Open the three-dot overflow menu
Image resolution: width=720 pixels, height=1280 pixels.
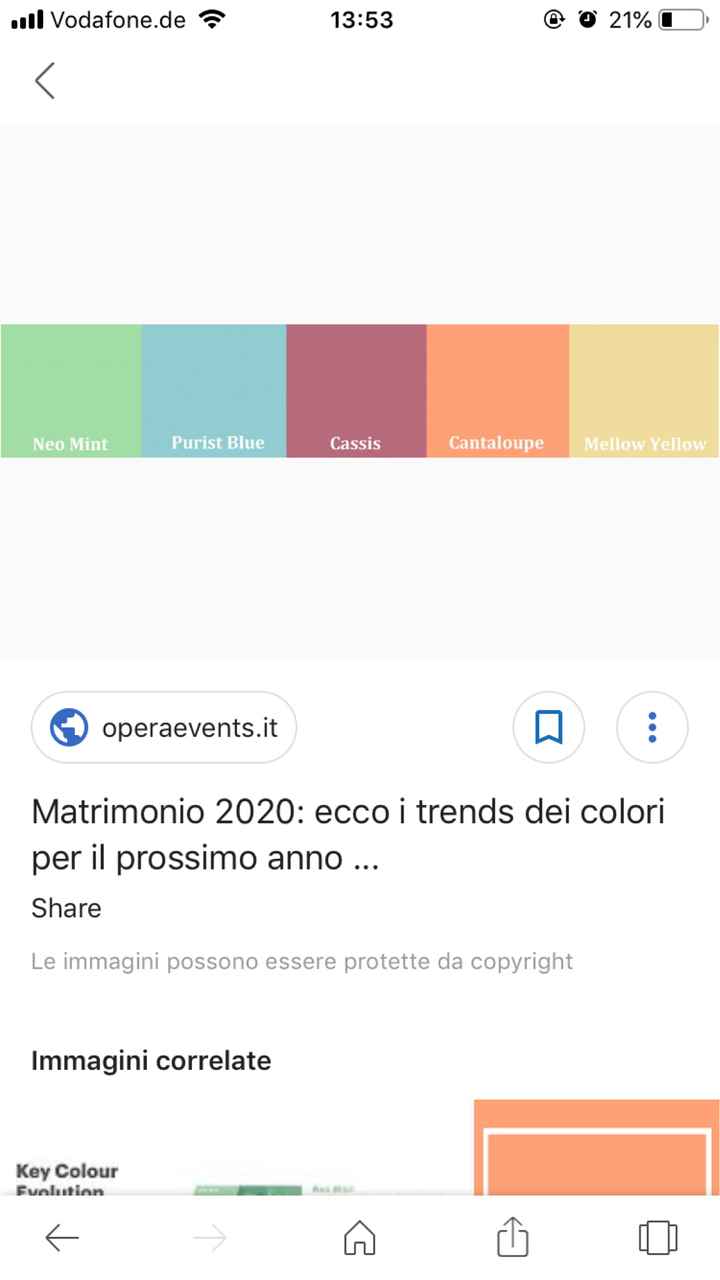(x=652, y=727)
